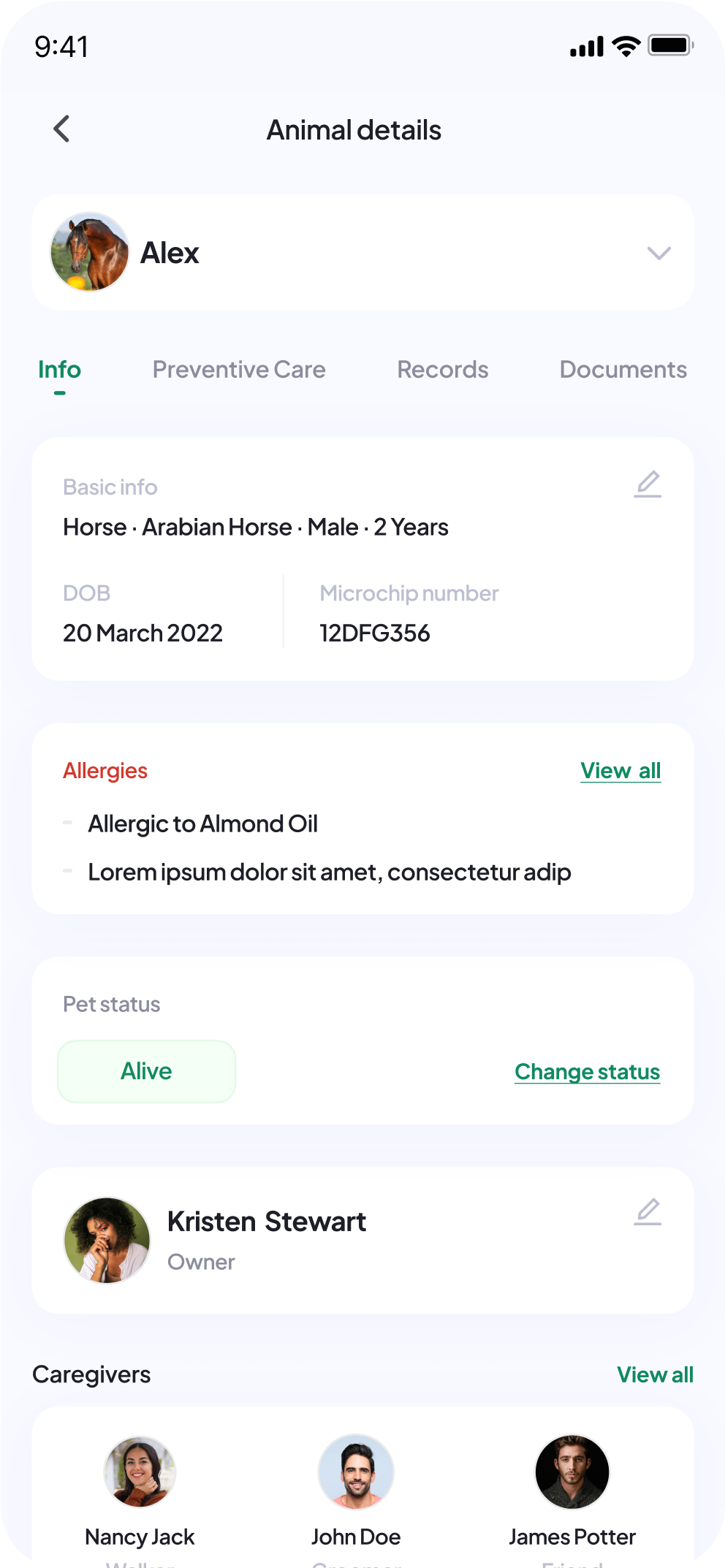
Task: View all allergies
Action: (x=620, y=771)
